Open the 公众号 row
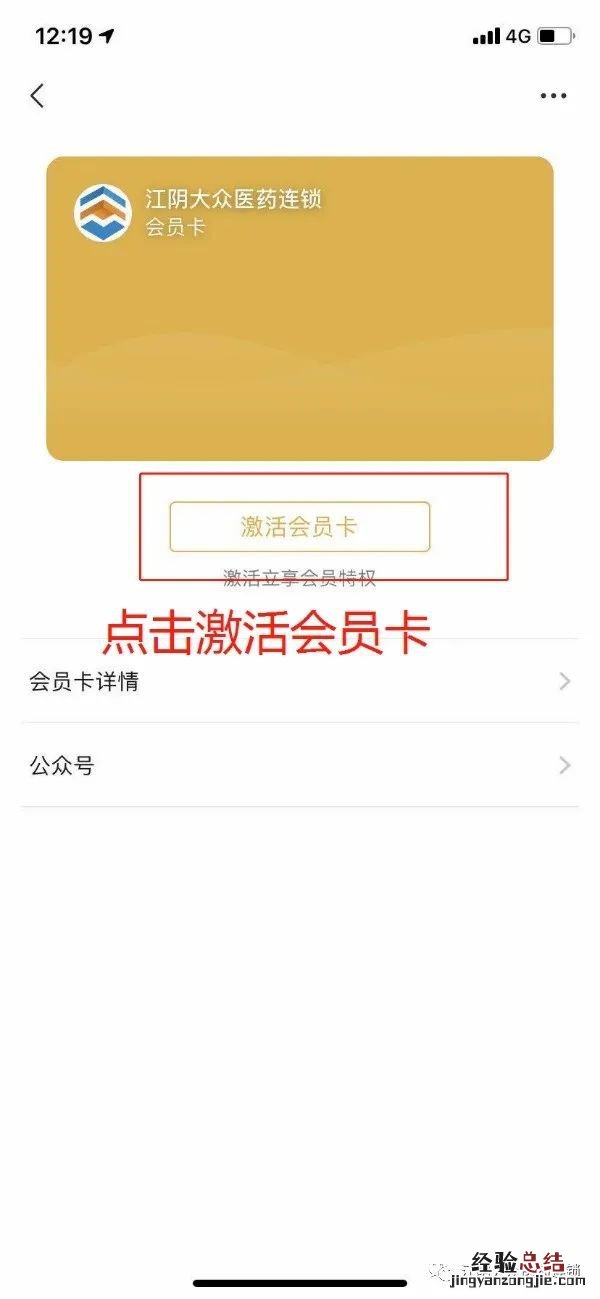Image resolution: width=600 pixels, height=1299 pixels. [300, 766]
